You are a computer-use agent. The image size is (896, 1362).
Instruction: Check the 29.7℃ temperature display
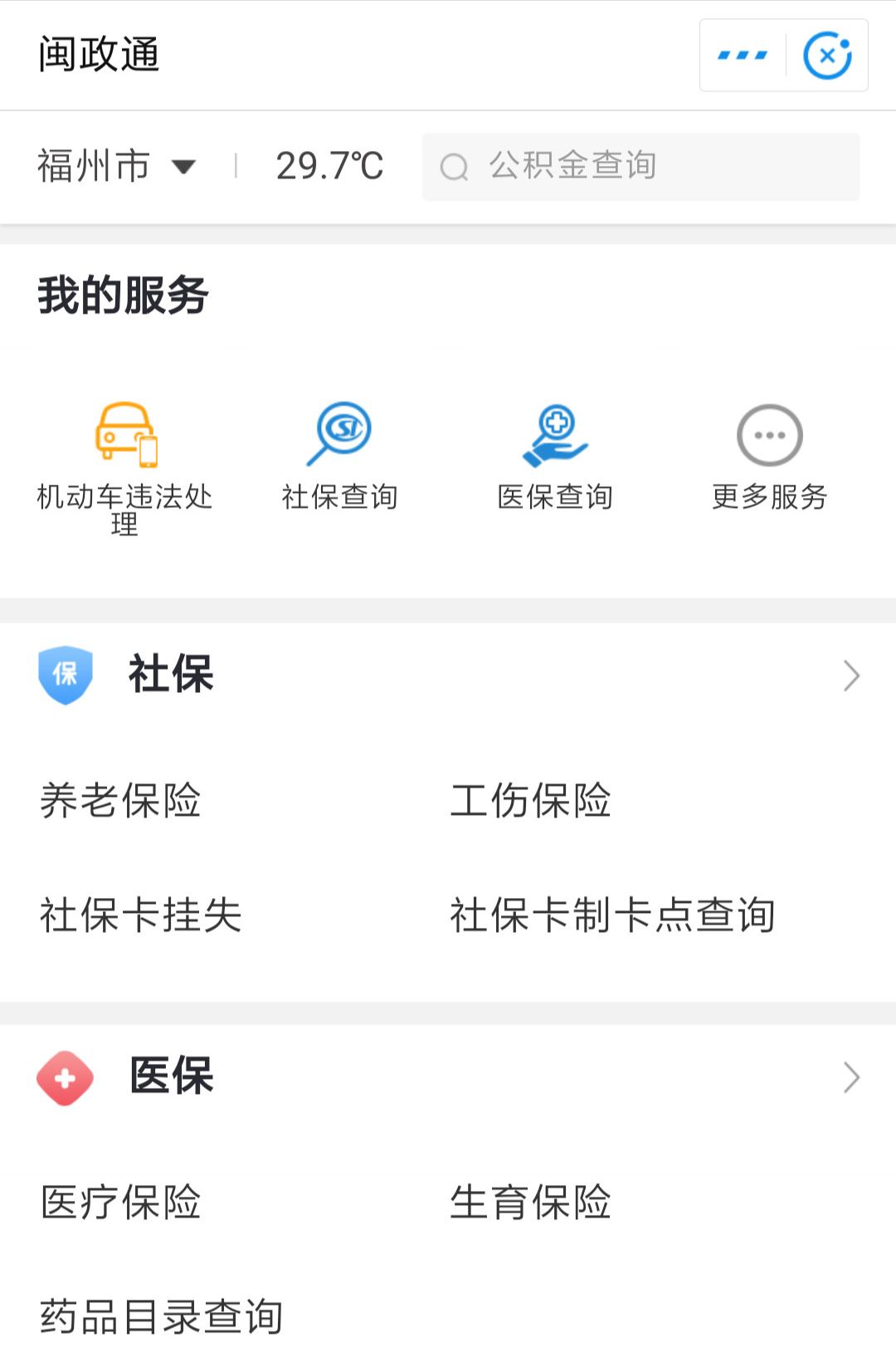tap(329, 166)
